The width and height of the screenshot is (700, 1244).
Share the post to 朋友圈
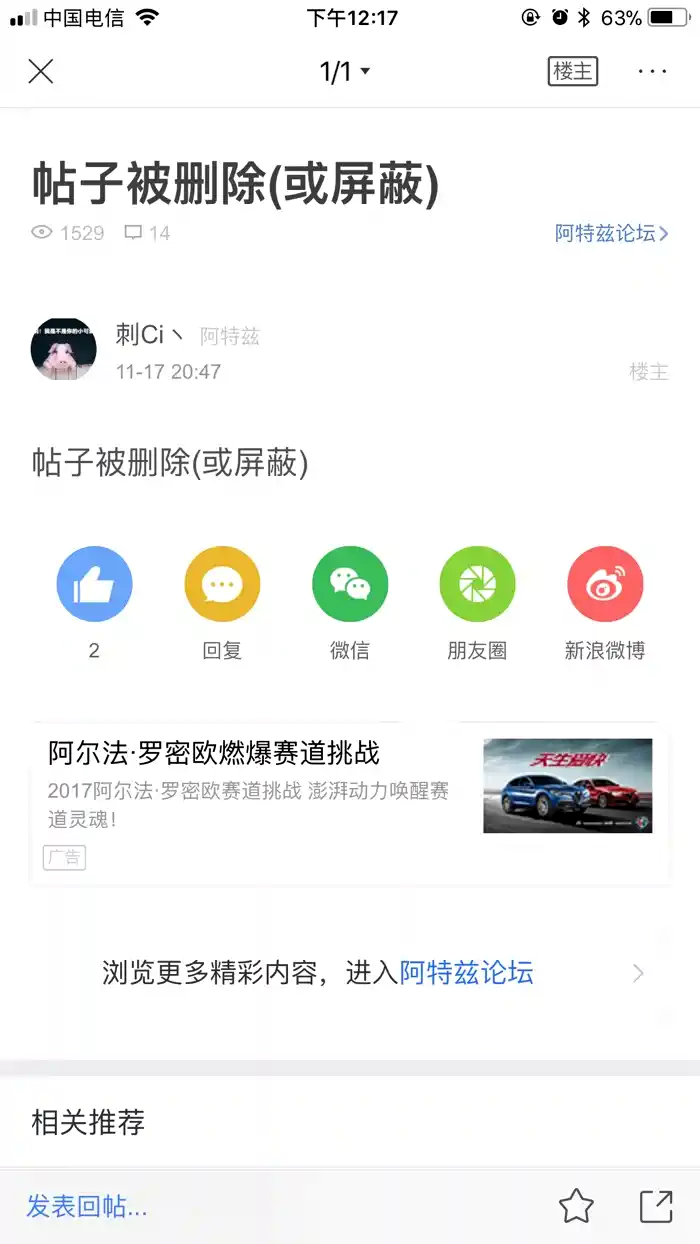coord(477,585)
